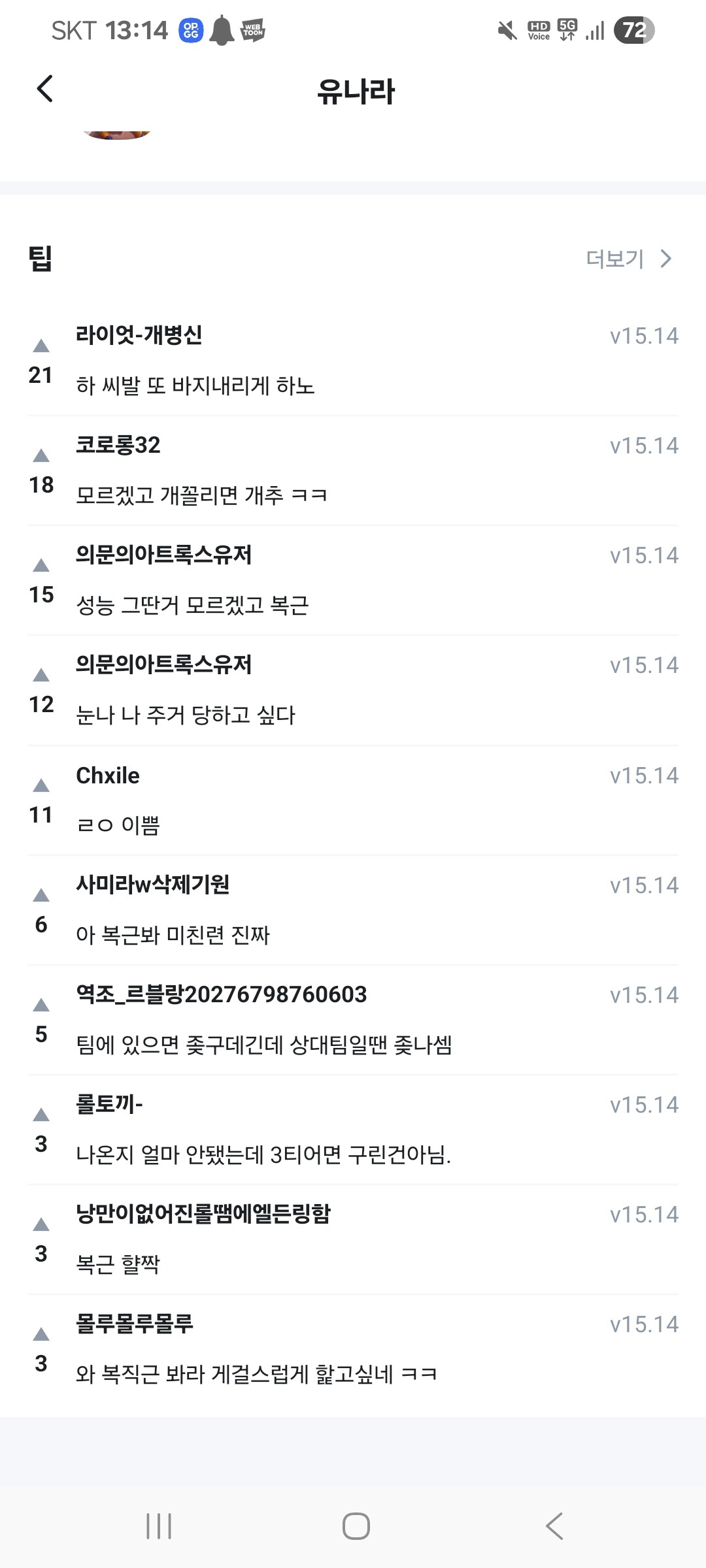This screenshot has height=1568, width=706.
Task: Upvote the tip by 몰루몰루몰루
Action: (x=41, y=1334)
